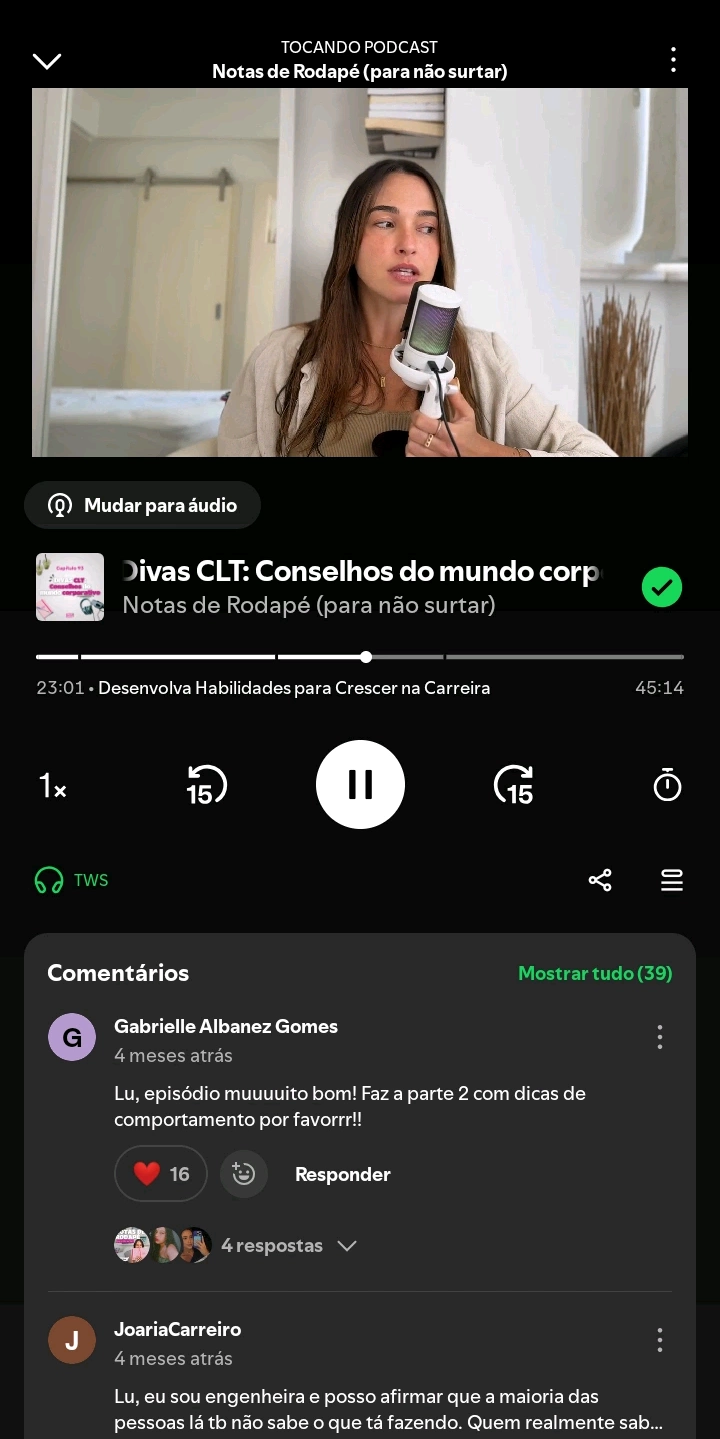This screenshot has width=720, height=1439.
Task: Switch to audio with Mudar para áudio
Action: 142,505
